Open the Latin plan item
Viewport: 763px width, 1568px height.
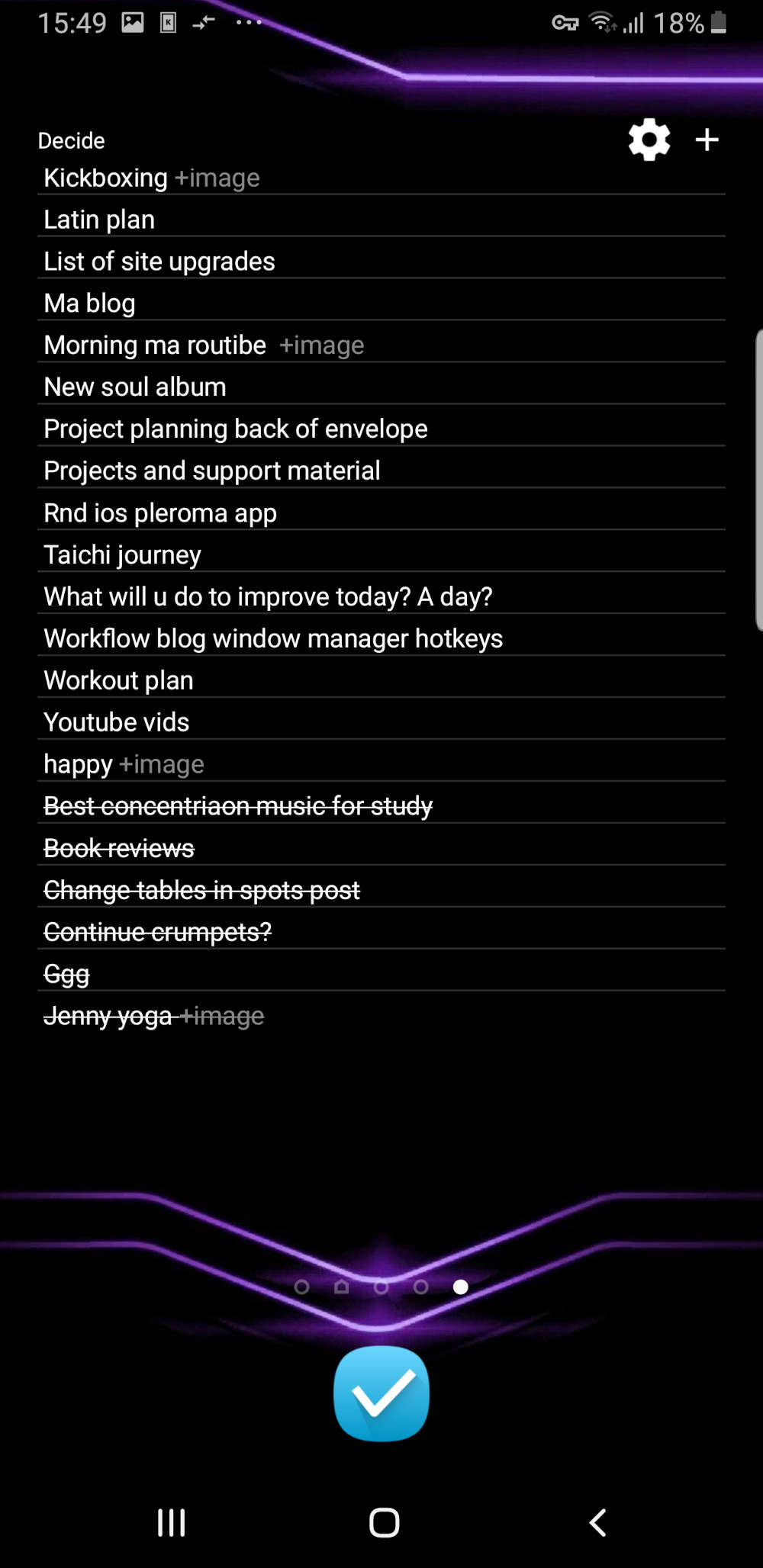point(99,220)
